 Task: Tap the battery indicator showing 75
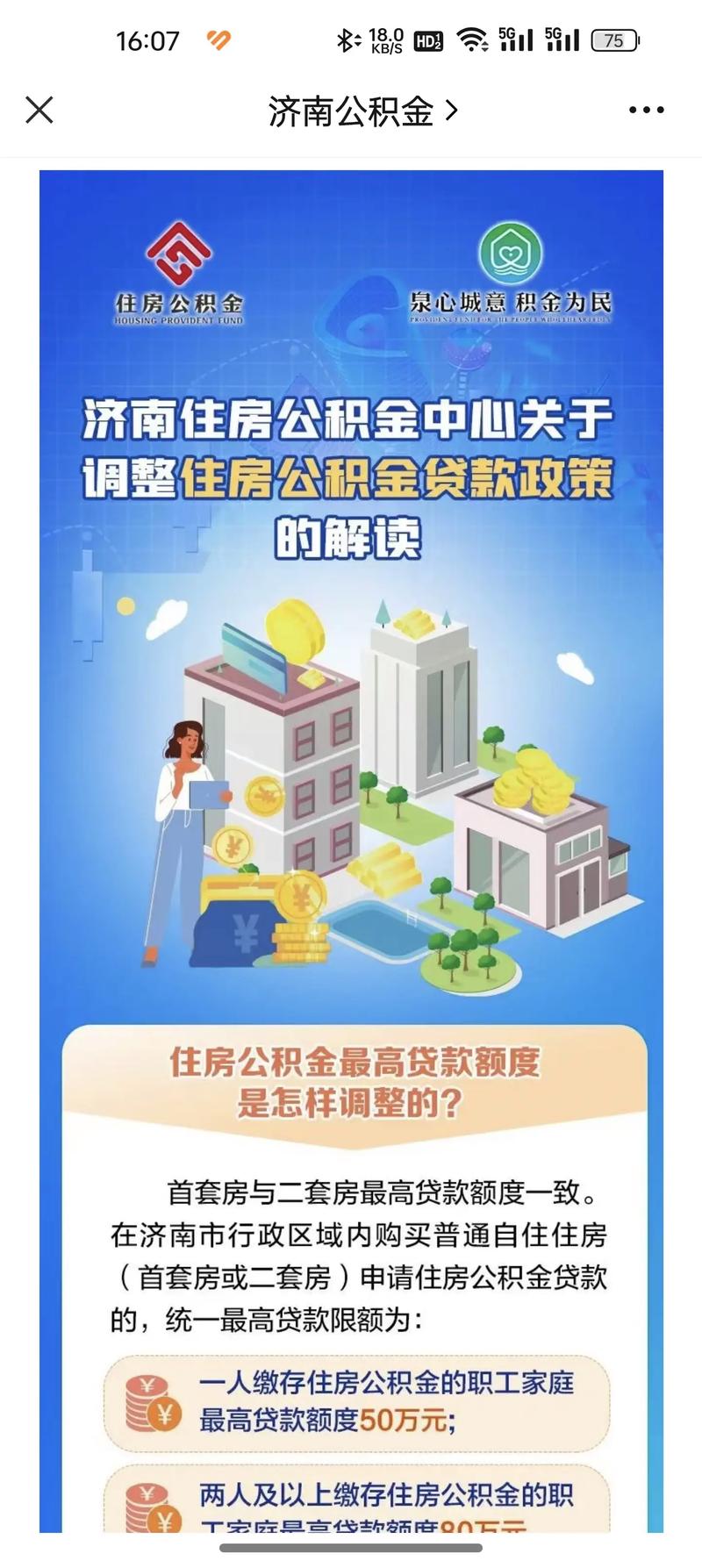[x=615, y=40]
